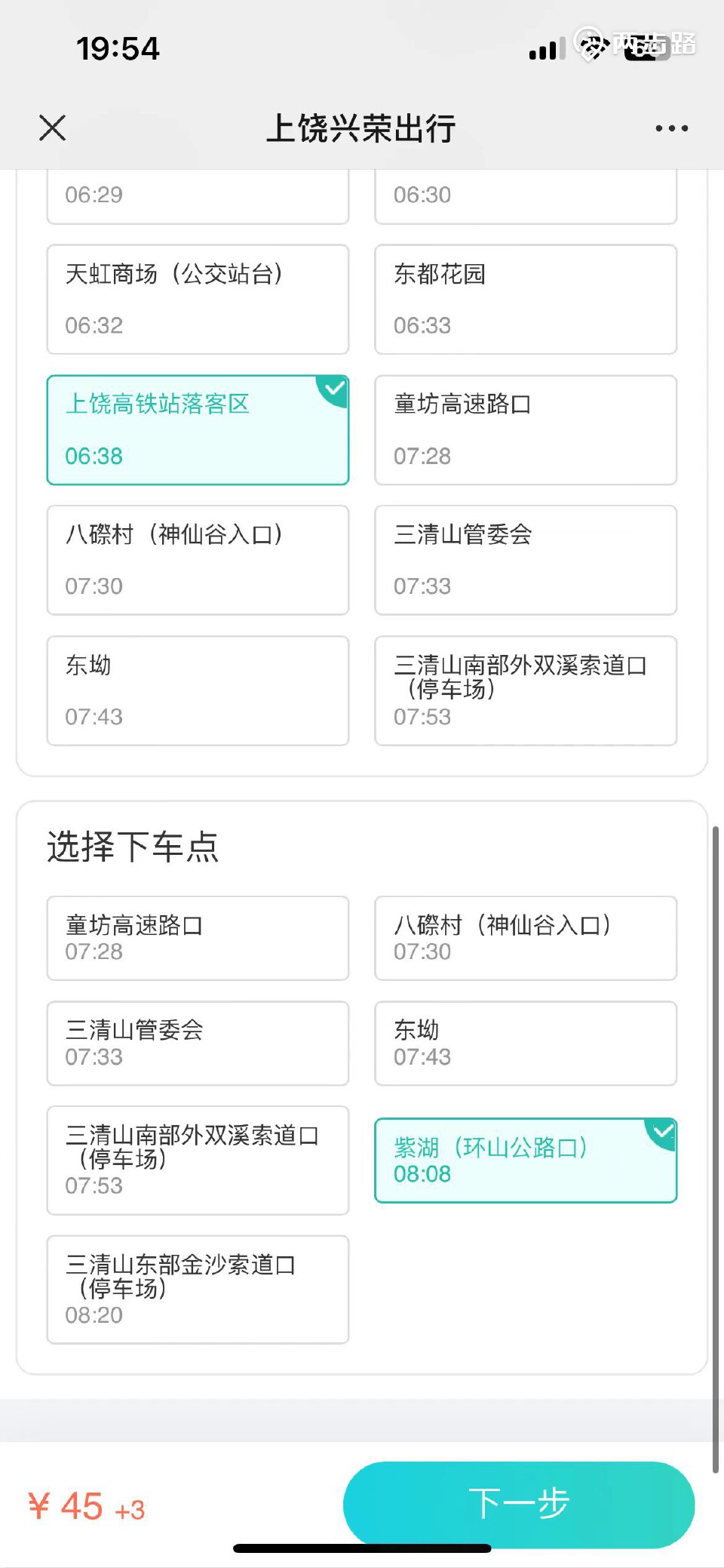Open the more options menu via three dots
The height and width of the screenshot is (1568, 724).
(x=670, y=128)
